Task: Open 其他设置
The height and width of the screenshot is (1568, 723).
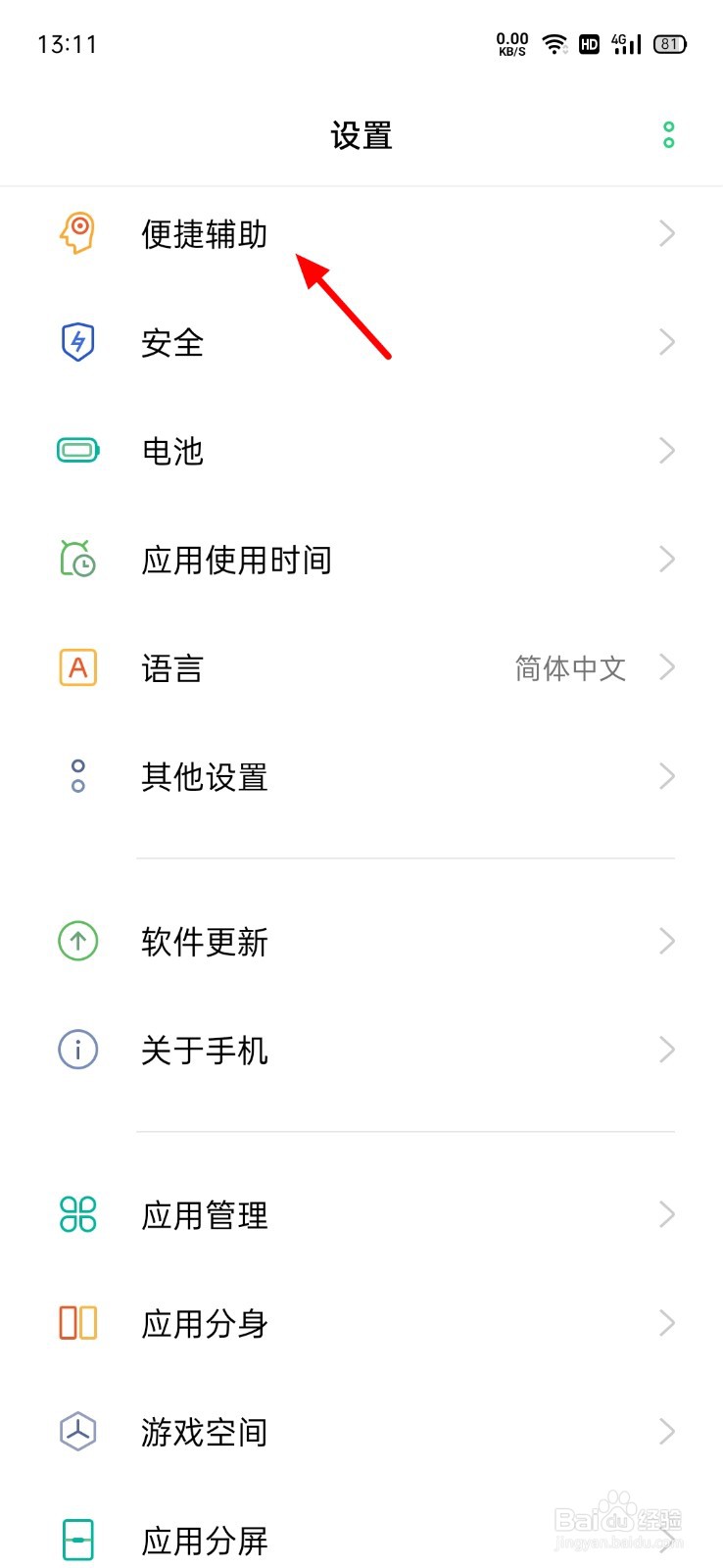Action: (x=361, y=777)
